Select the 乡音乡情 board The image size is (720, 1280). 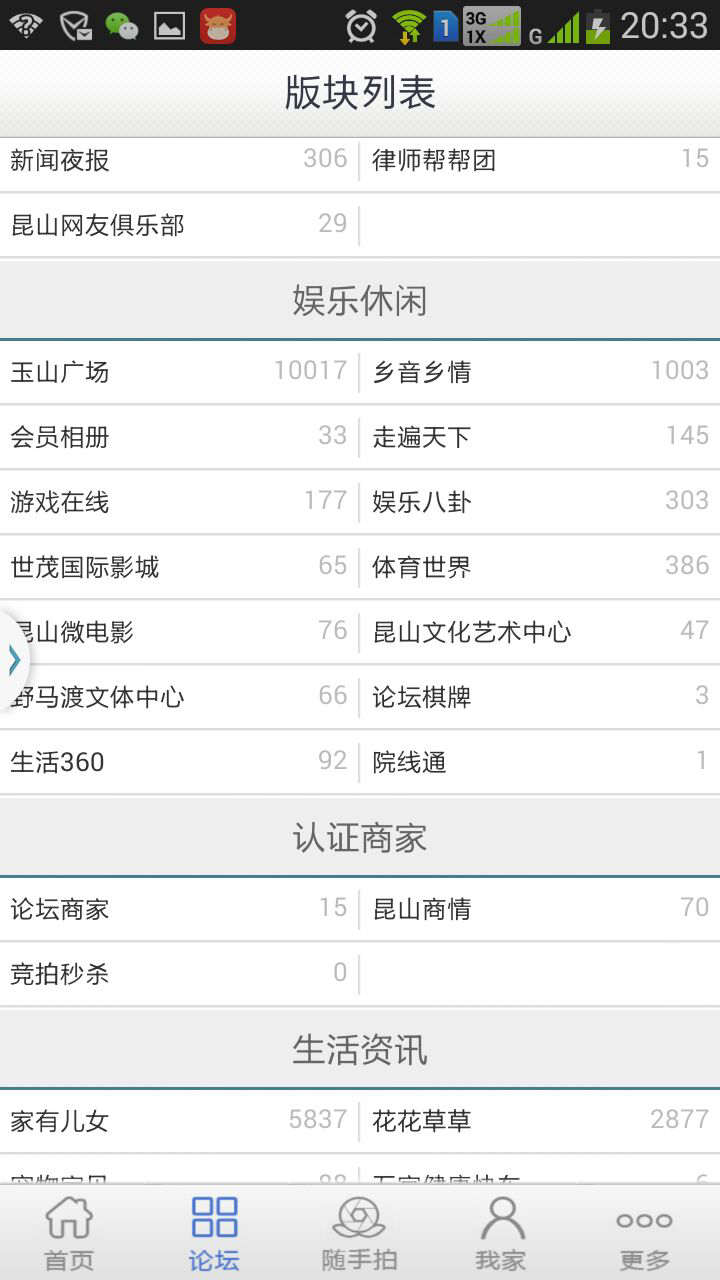540,372
